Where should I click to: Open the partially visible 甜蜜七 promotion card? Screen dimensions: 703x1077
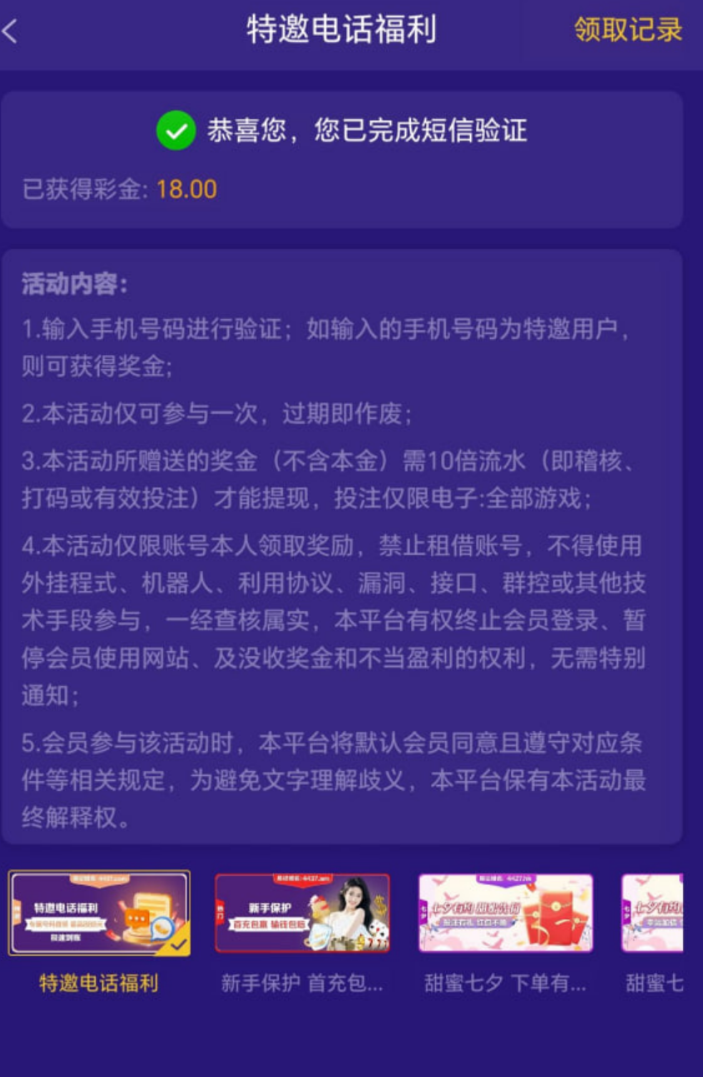click(x=653, y=913)
